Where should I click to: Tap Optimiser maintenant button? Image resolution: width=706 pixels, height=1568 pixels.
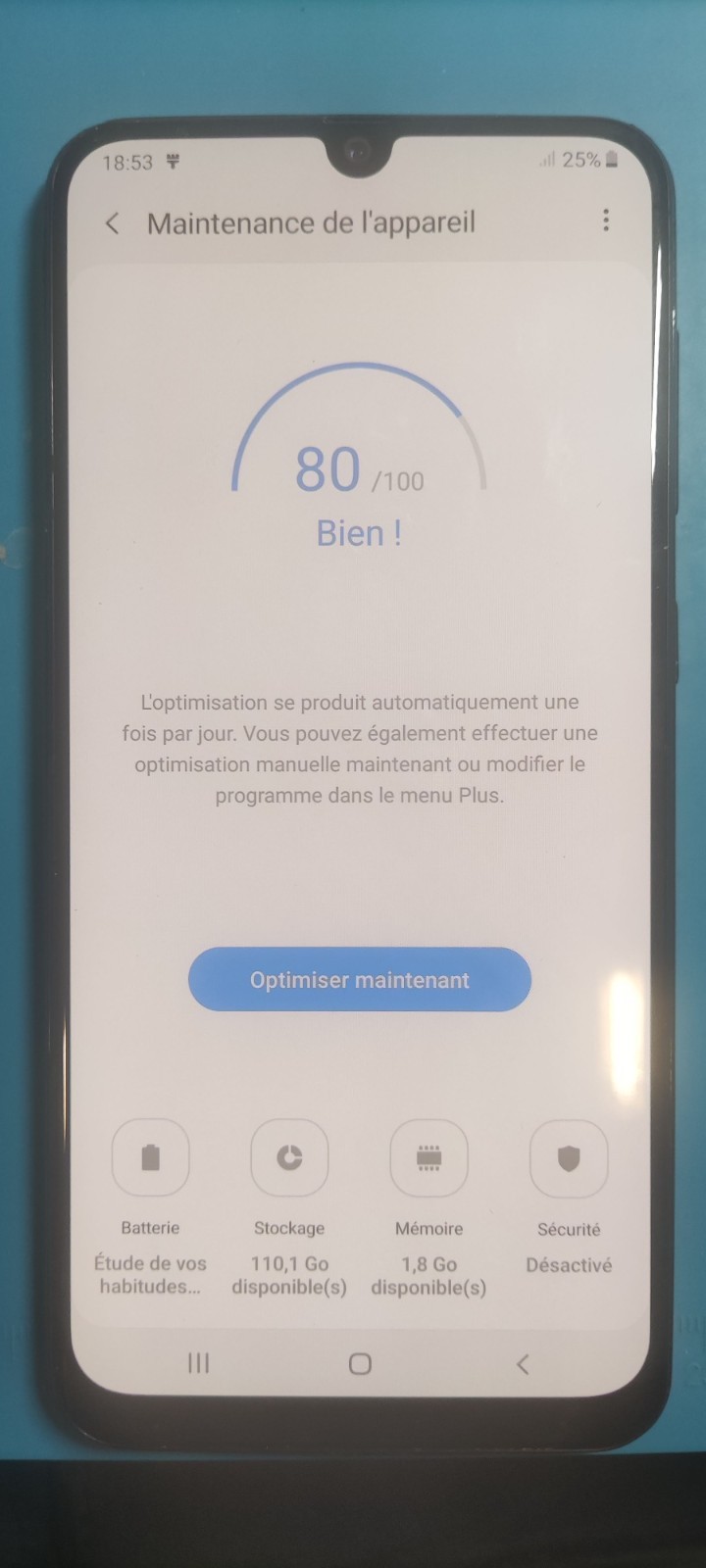point(359,979)
